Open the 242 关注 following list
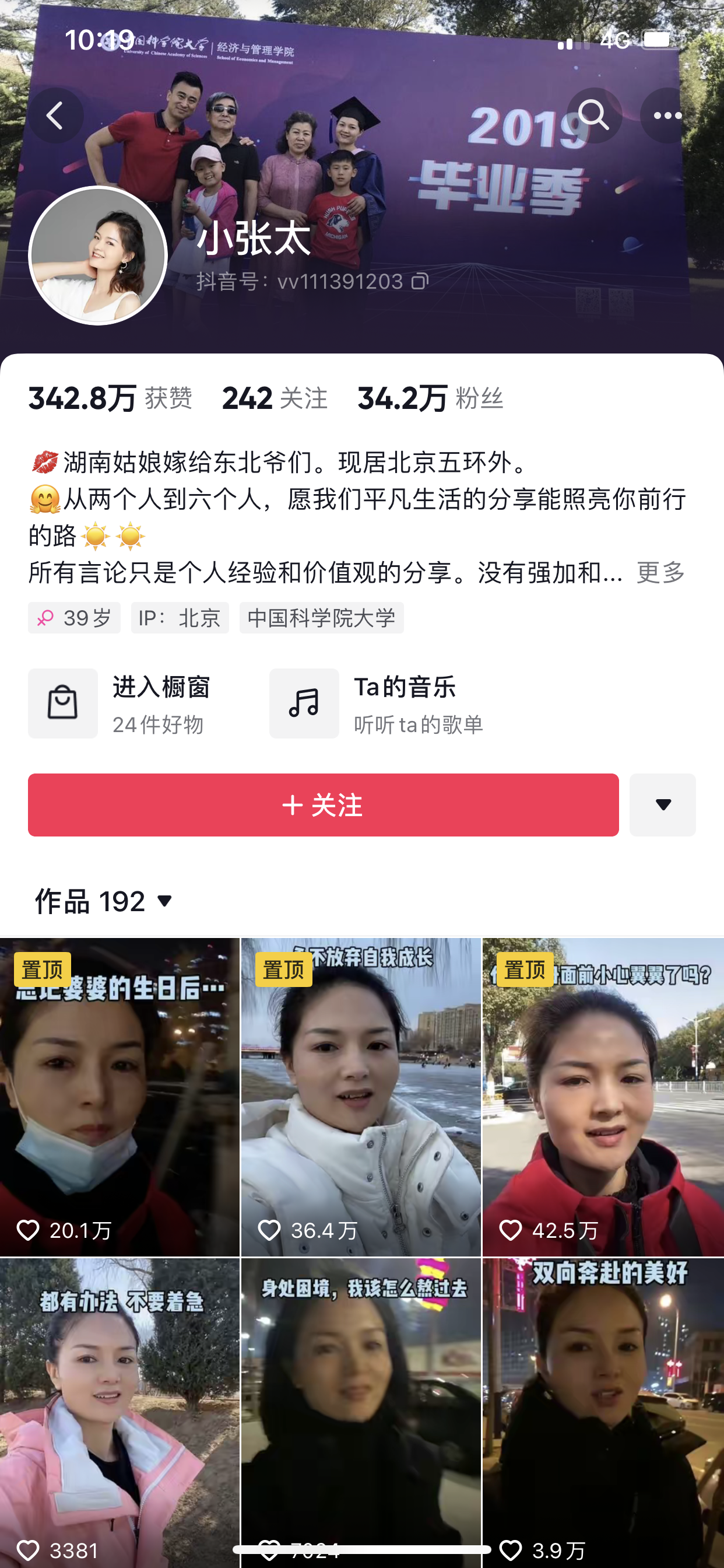Screen dimensions: 724x1568 click(x=275, y=398)
